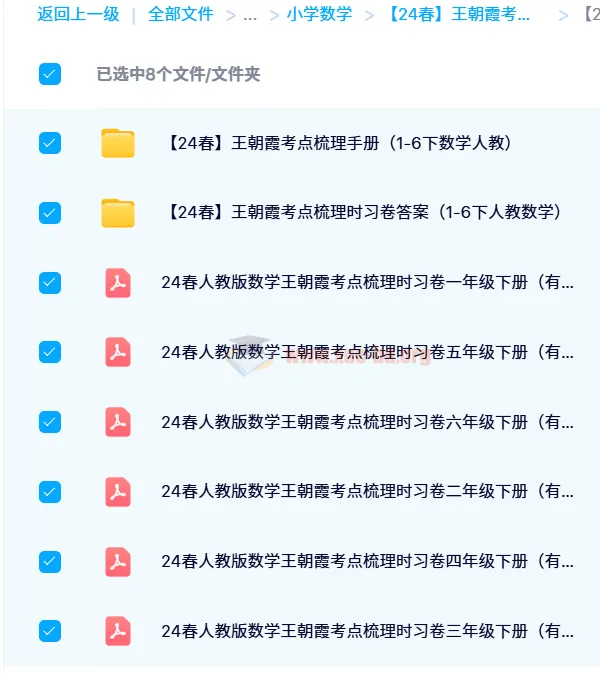The image size is (600, 673).
Task: Expand the collapsed breadcrumb ellipsis
Action: (x=250, y=15)
